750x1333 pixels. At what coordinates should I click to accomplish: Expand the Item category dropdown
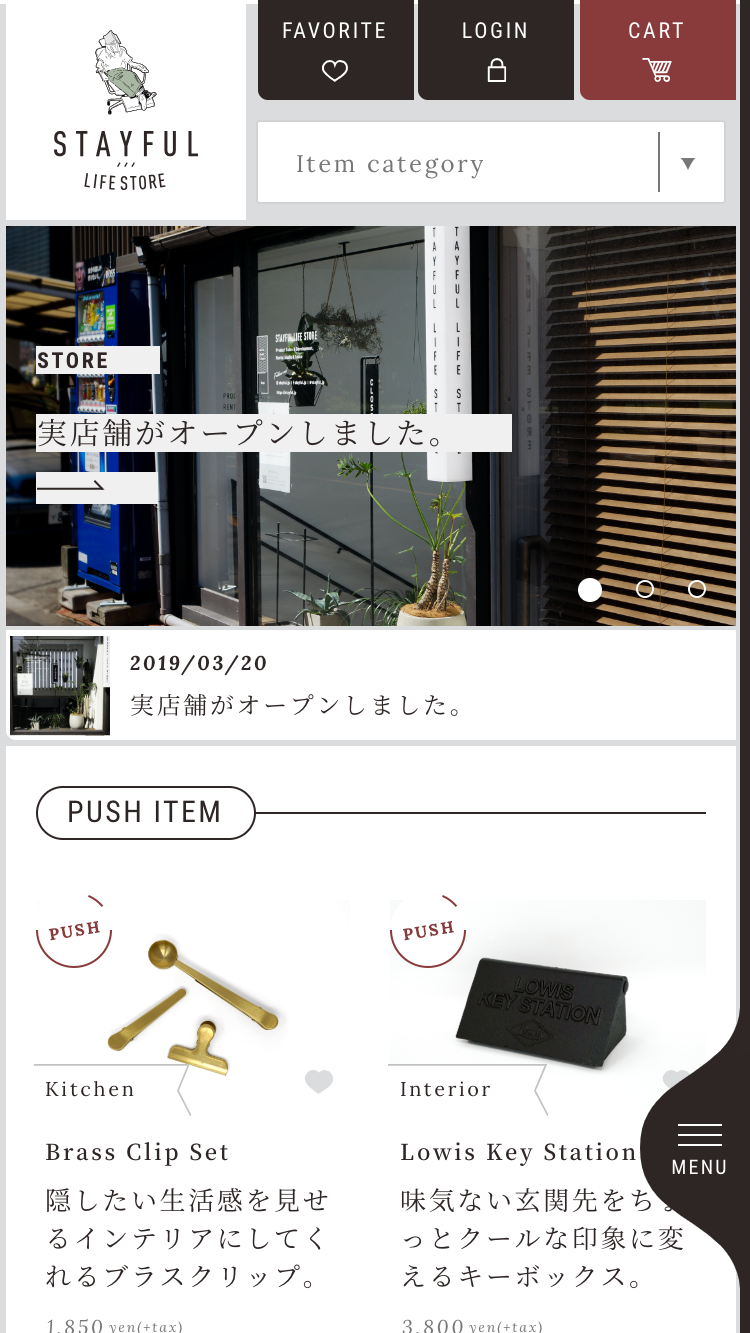pyautogui.click(x=490, y=163)
